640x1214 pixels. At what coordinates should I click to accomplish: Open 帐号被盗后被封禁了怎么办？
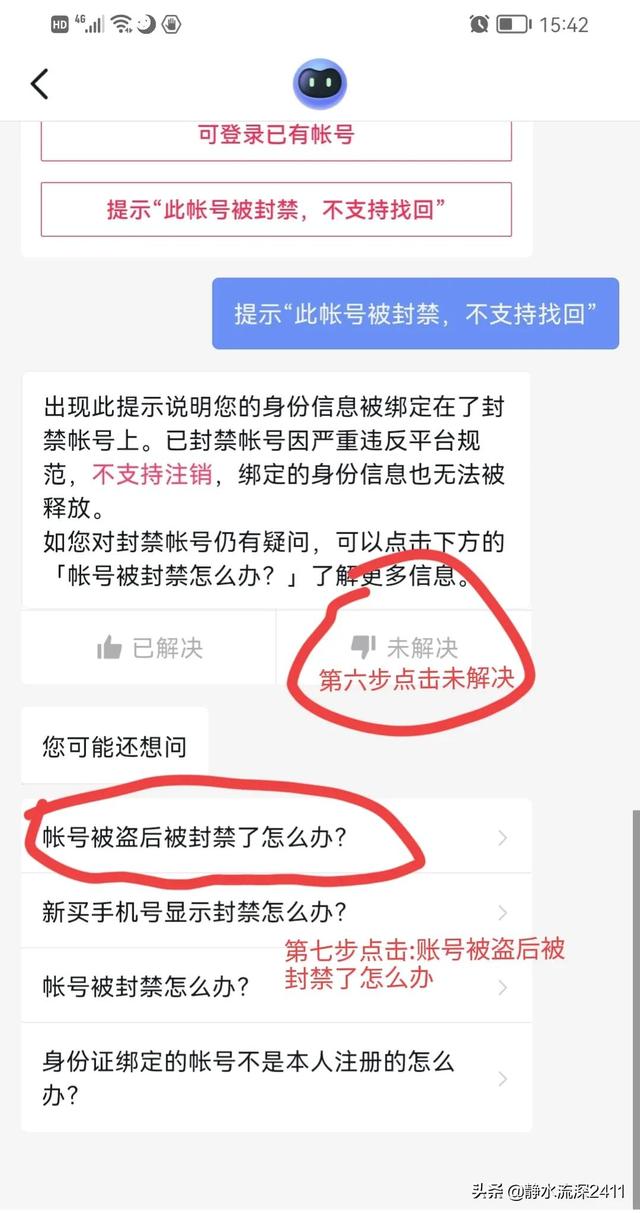coord(276,837)
